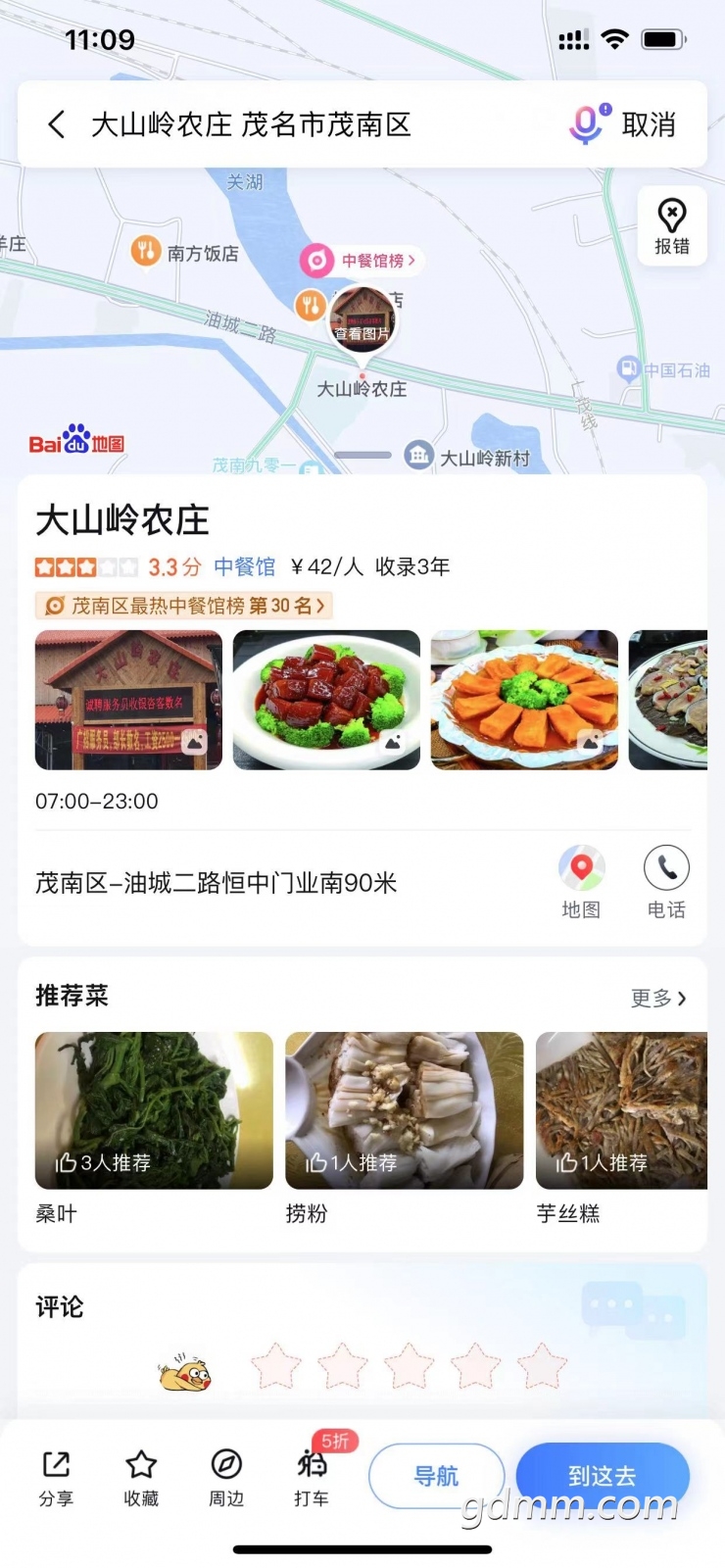The height and width of the screenshot is (1568, 725).
Task: Open the restaurant storefront photo
Action: (x=128, y=700)
